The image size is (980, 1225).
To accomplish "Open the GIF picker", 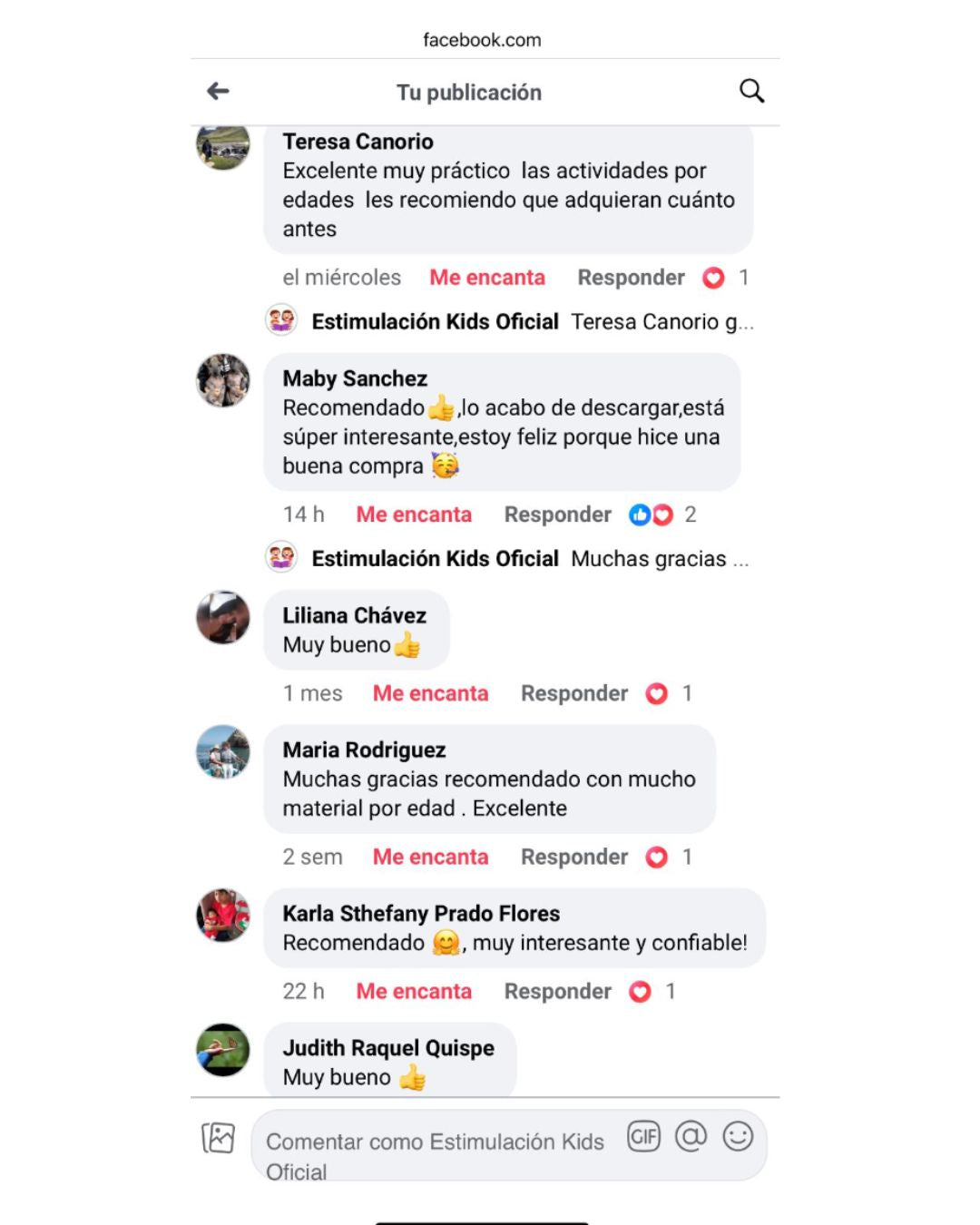I will click(x=643, y=1137).
